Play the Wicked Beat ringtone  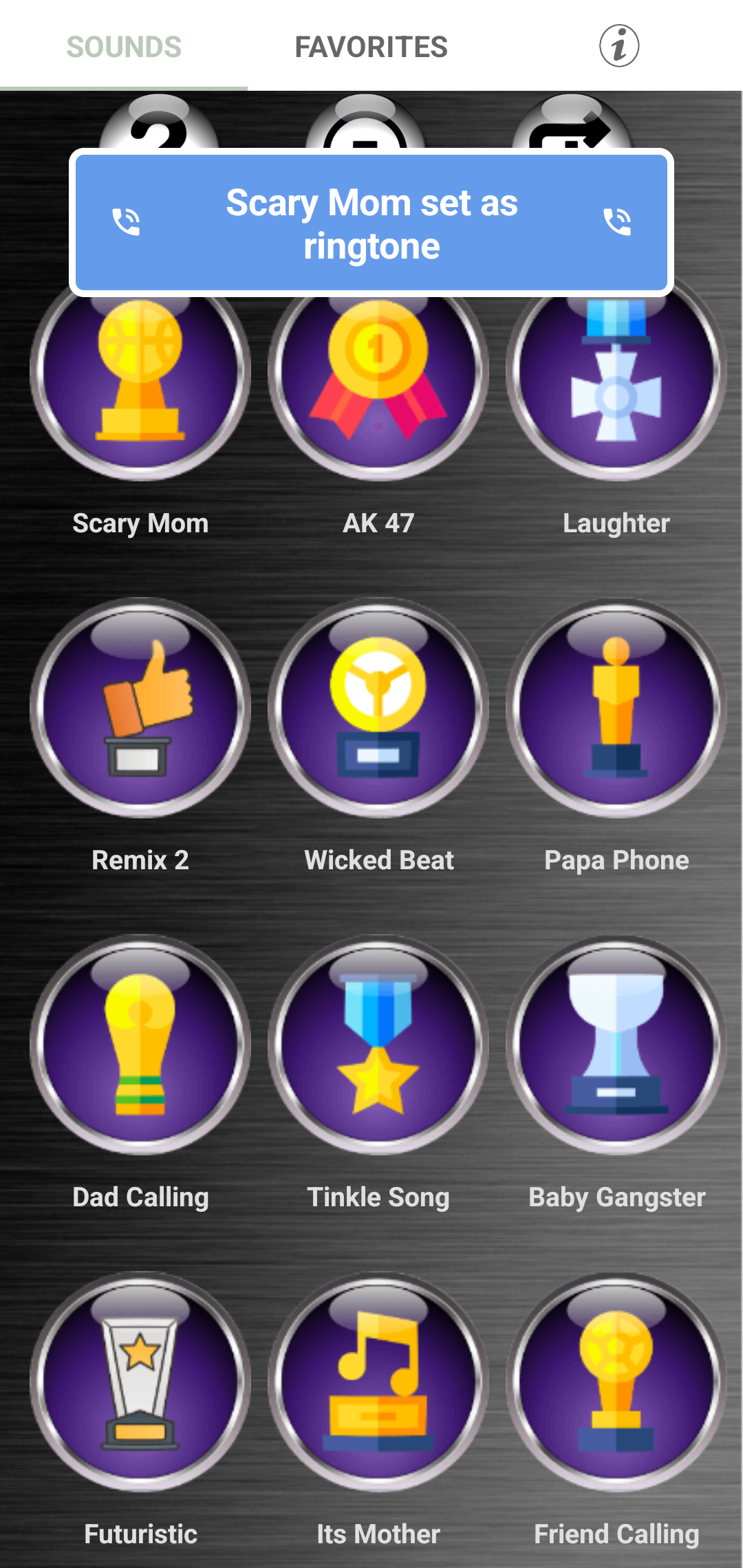tap(378, 708)
